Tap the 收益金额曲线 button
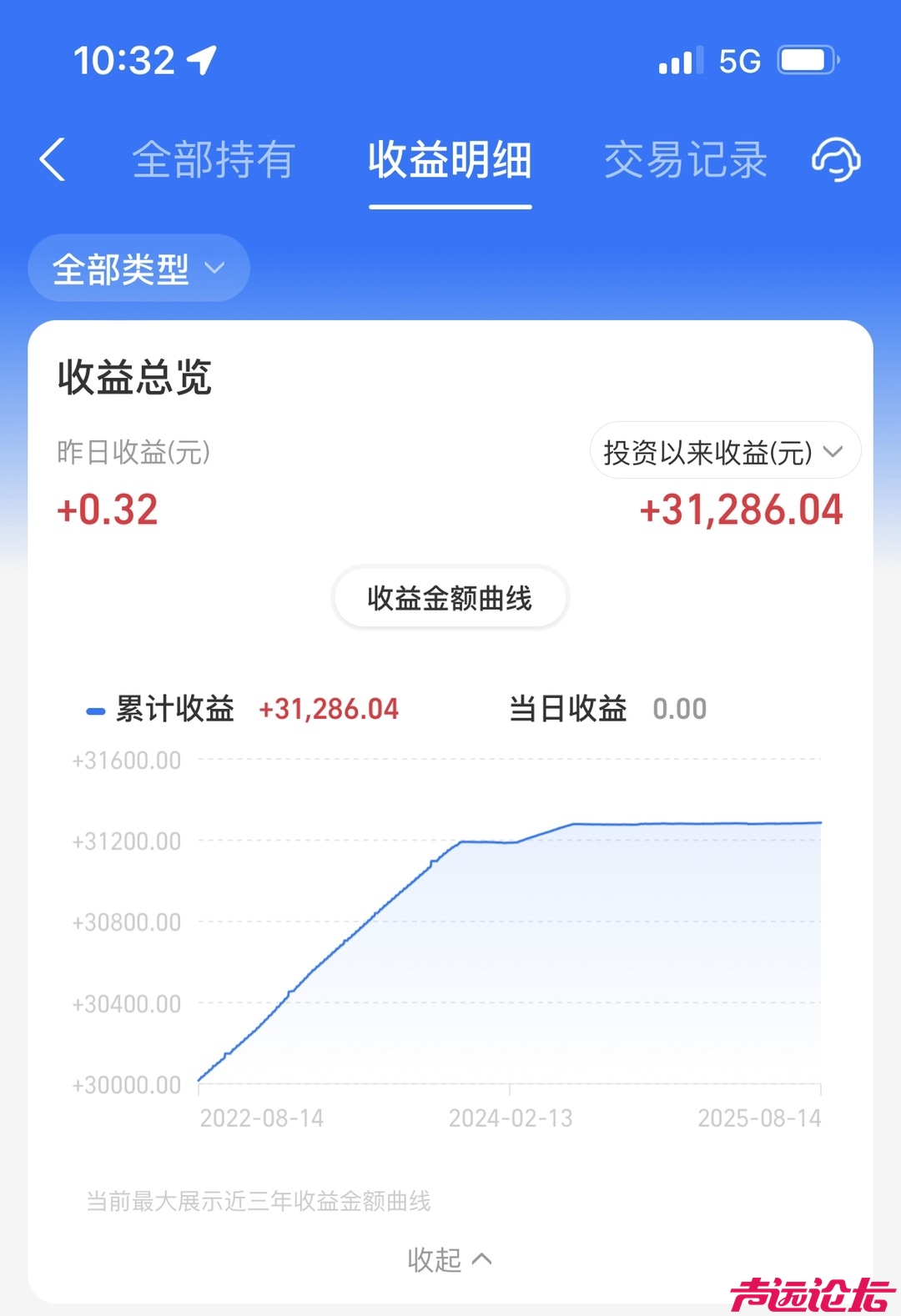 (450, 598)
